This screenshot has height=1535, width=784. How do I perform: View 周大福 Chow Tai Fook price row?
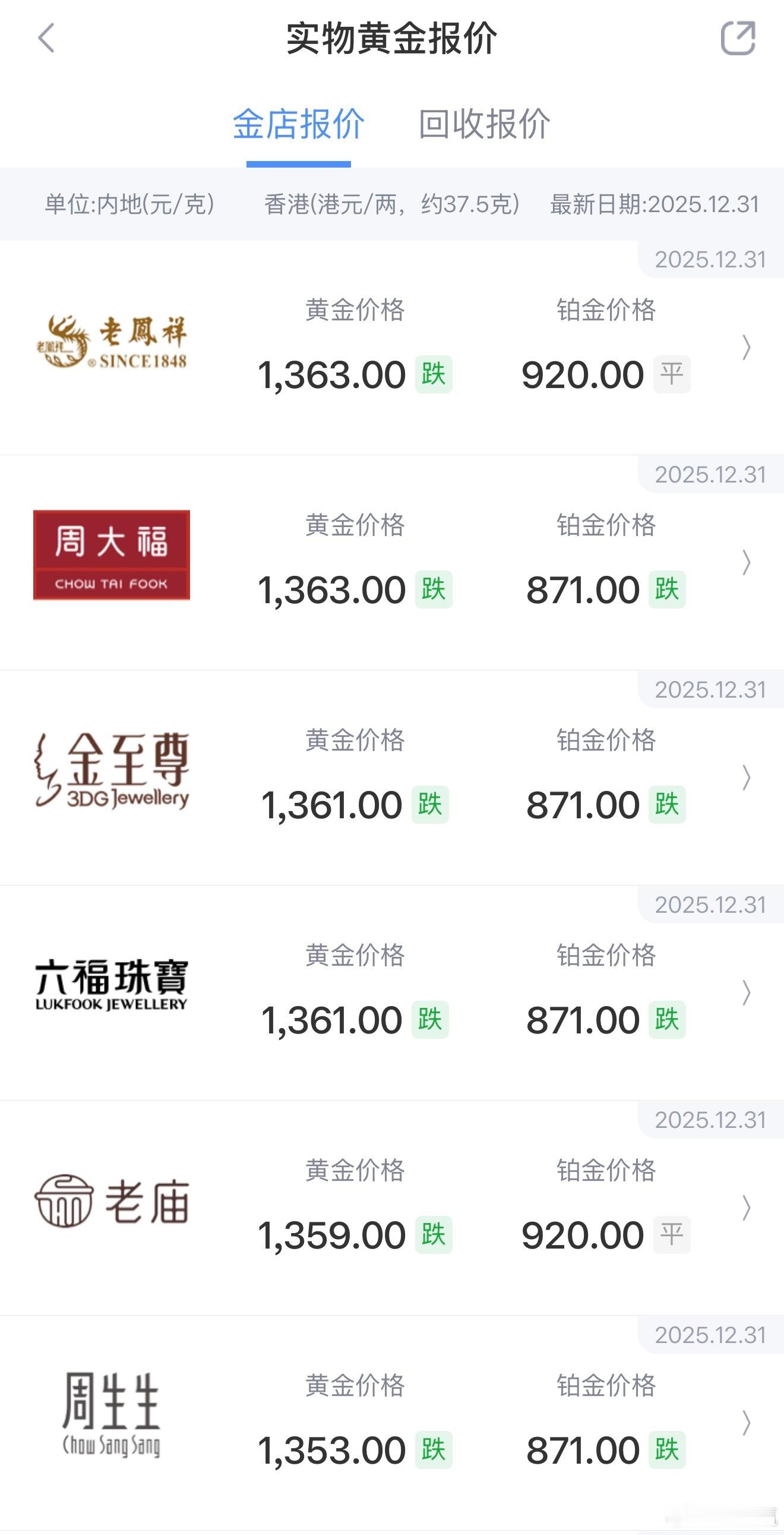(x=392, y=563)
